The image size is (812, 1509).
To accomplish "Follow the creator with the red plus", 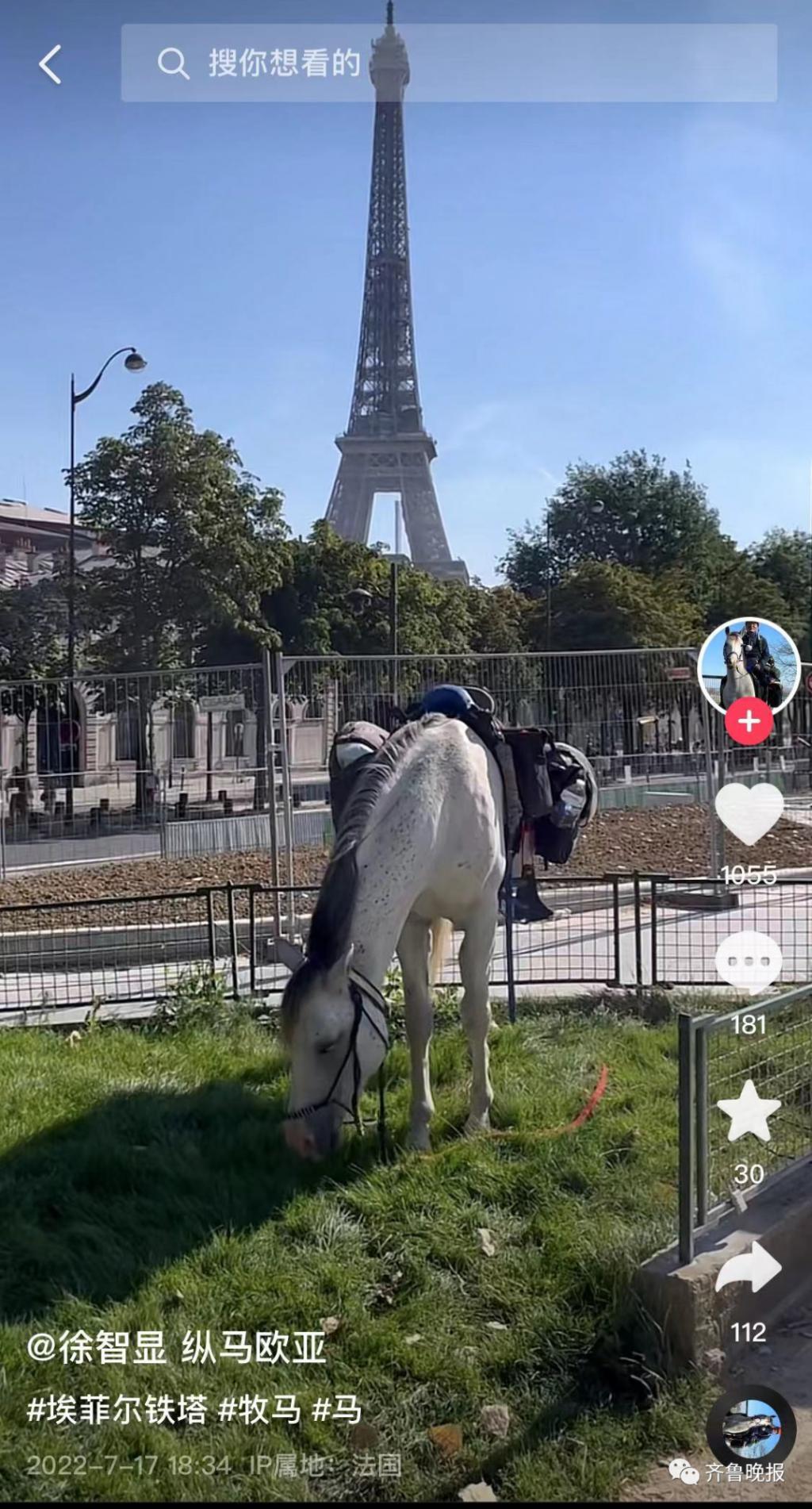I will coord(749,722).
